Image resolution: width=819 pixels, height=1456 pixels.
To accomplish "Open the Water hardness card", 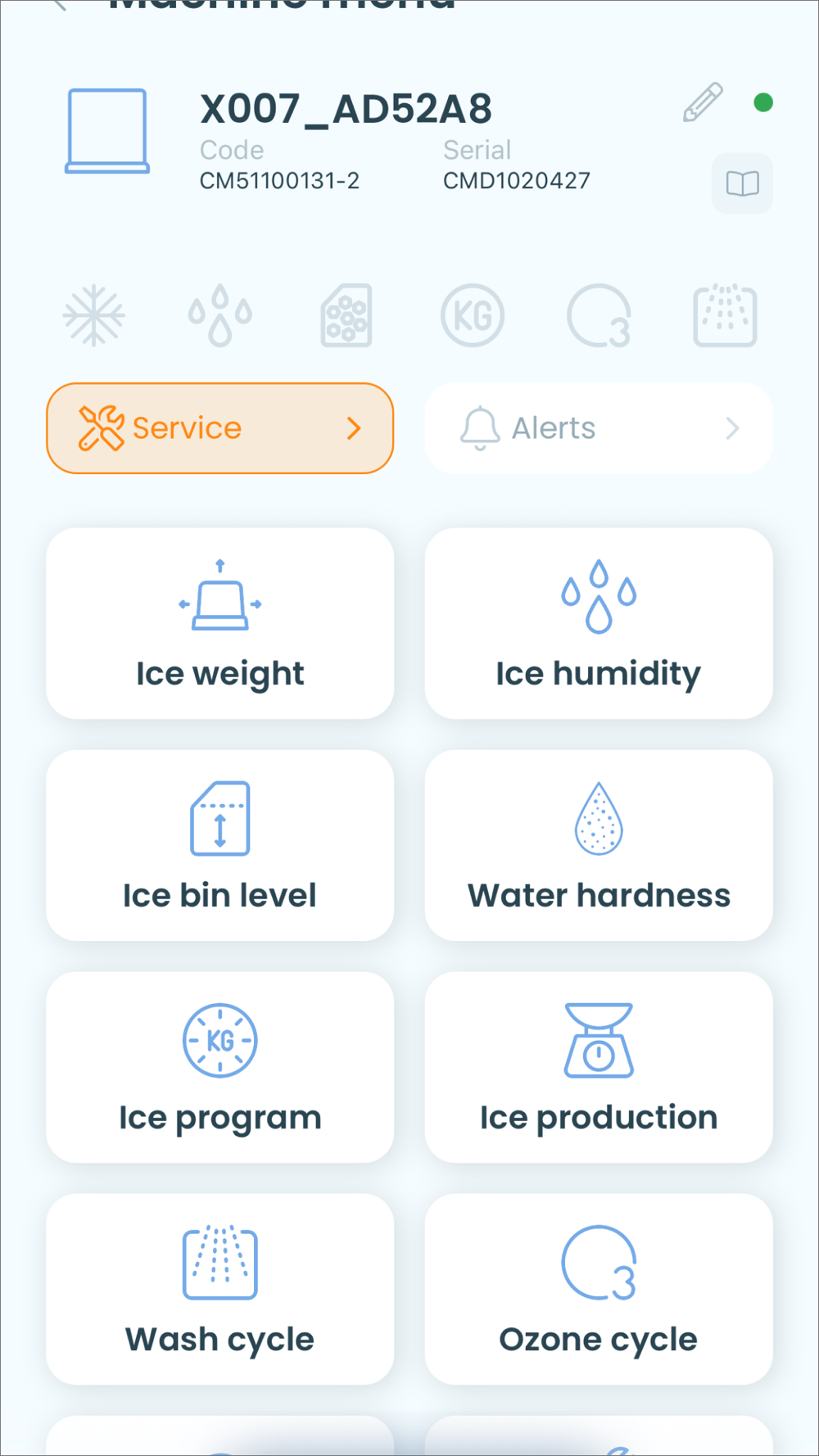I will point(599,845).
